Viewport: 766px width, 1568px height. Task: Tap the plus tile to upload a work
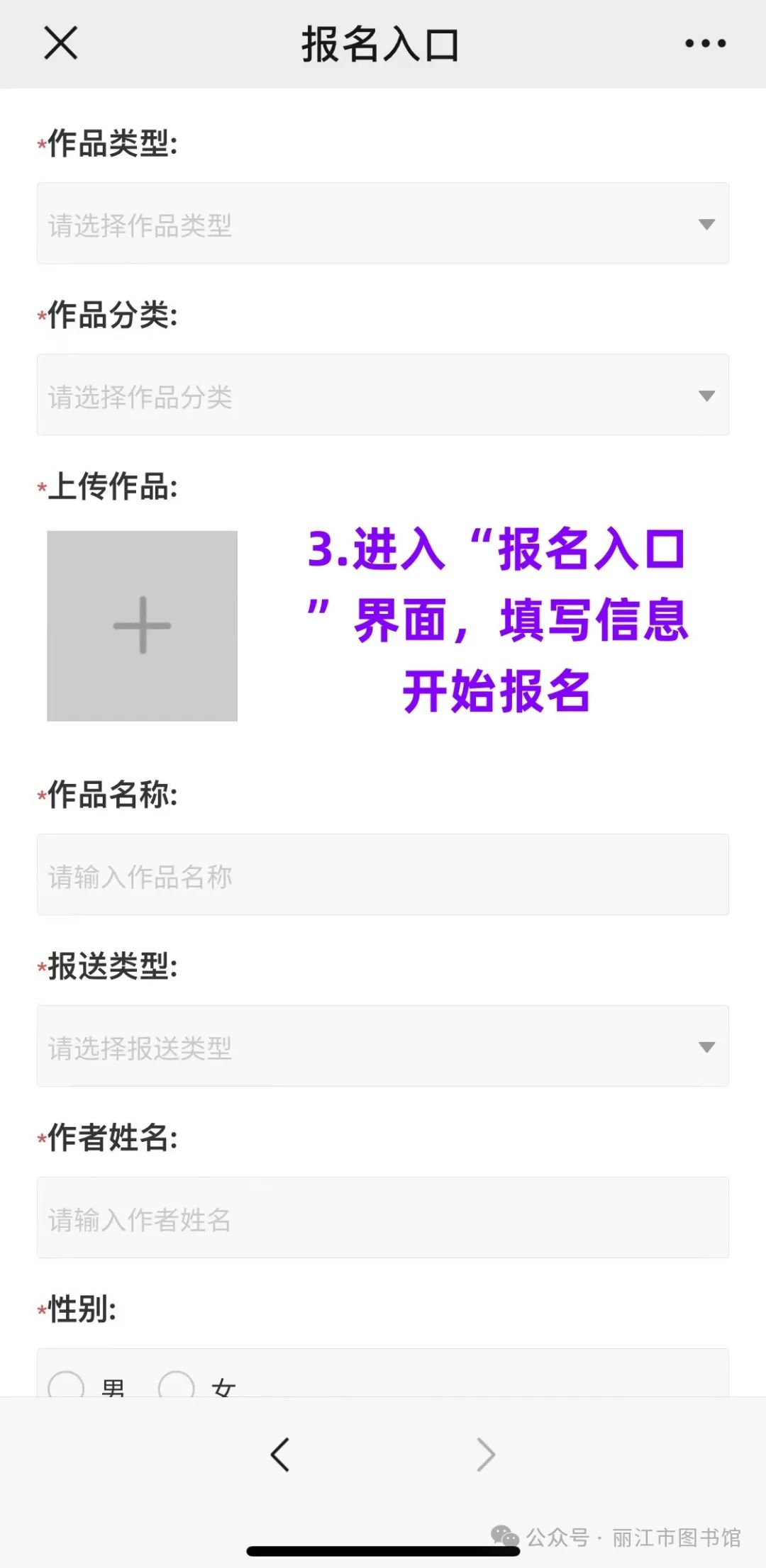[142, 625]
